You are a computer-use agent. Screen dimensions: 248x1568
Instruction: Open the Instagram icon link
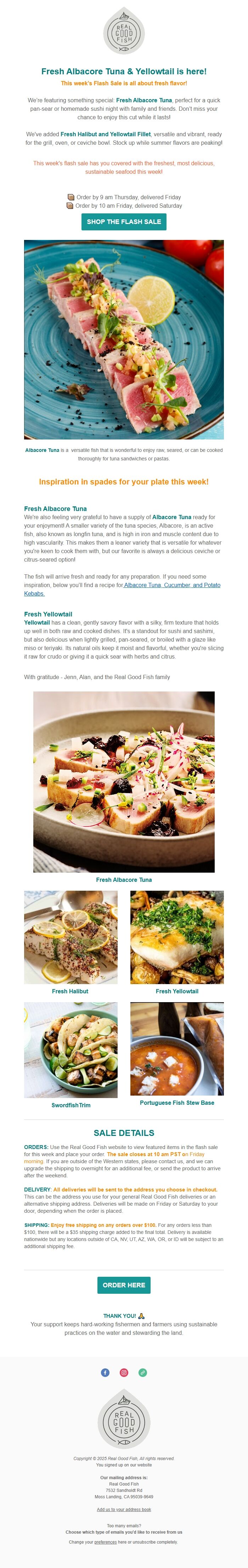point(124,1373)
